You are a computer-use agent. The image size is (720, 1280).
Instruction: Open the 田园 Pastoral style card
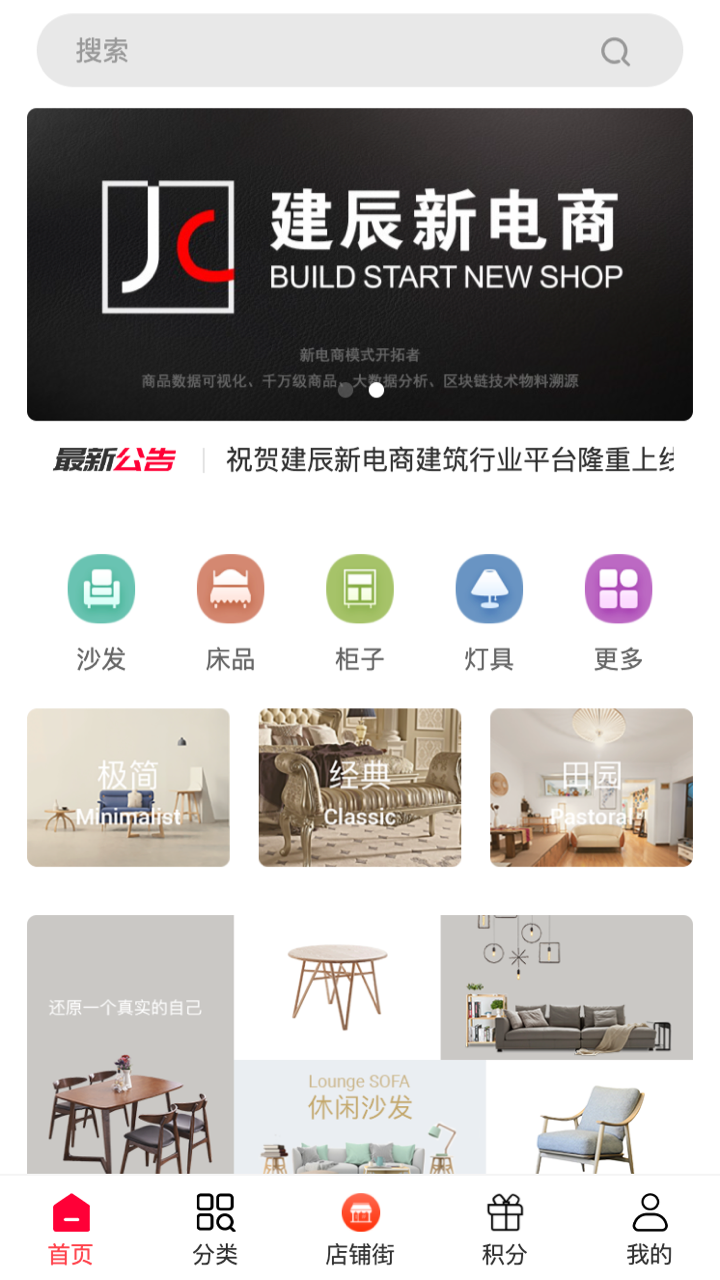pyautogui.click(x=591, y=788)
